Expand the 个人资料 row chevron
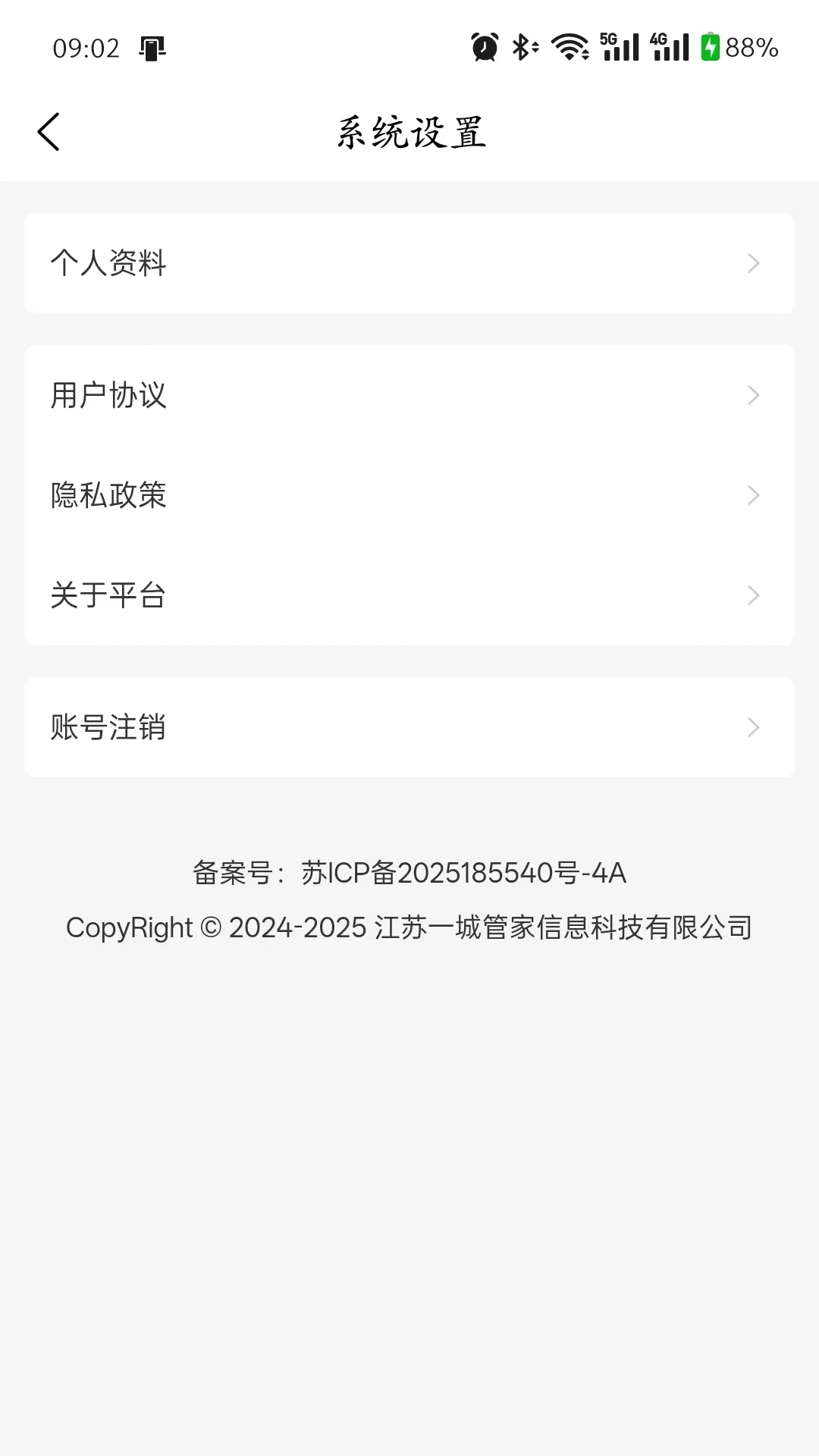819x1456 pixels. [x=752, y=262]
